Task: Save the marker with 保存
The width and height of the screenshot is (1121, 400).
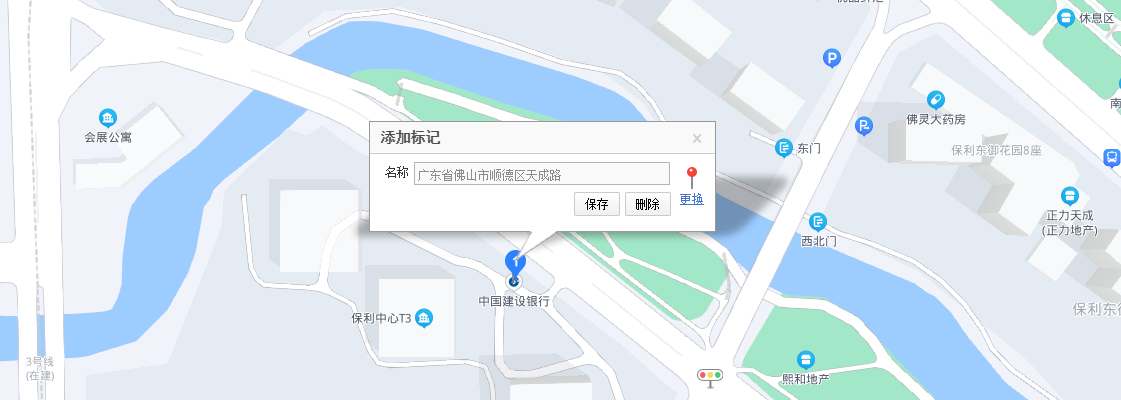Action: point(597,204)
